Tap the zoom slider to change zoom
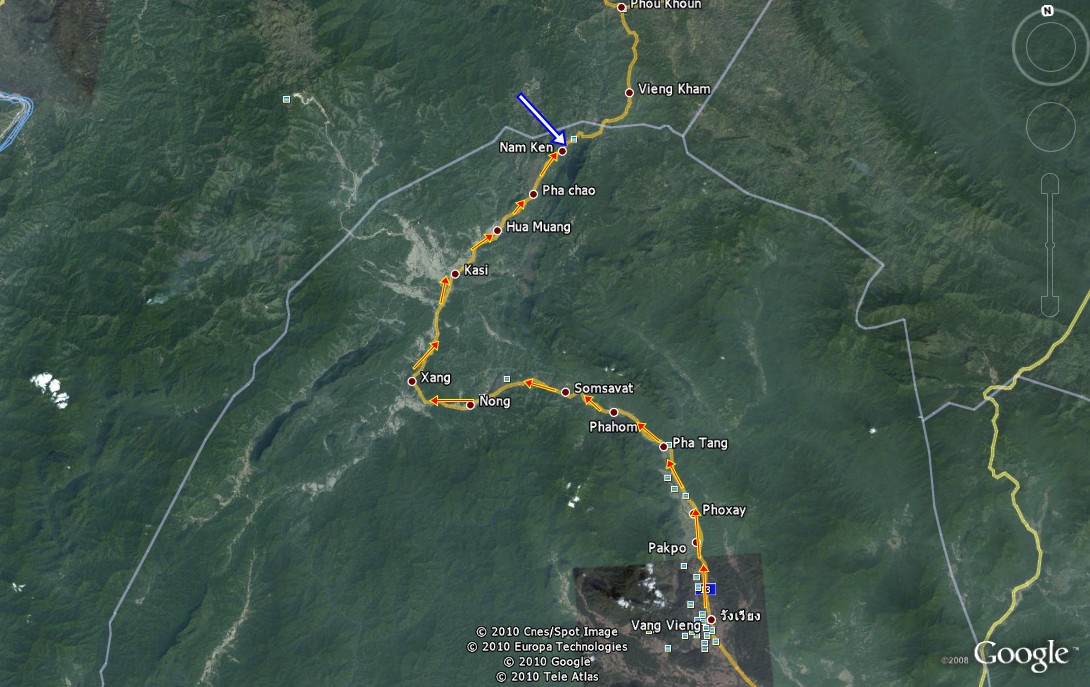 click(1050, 245)
